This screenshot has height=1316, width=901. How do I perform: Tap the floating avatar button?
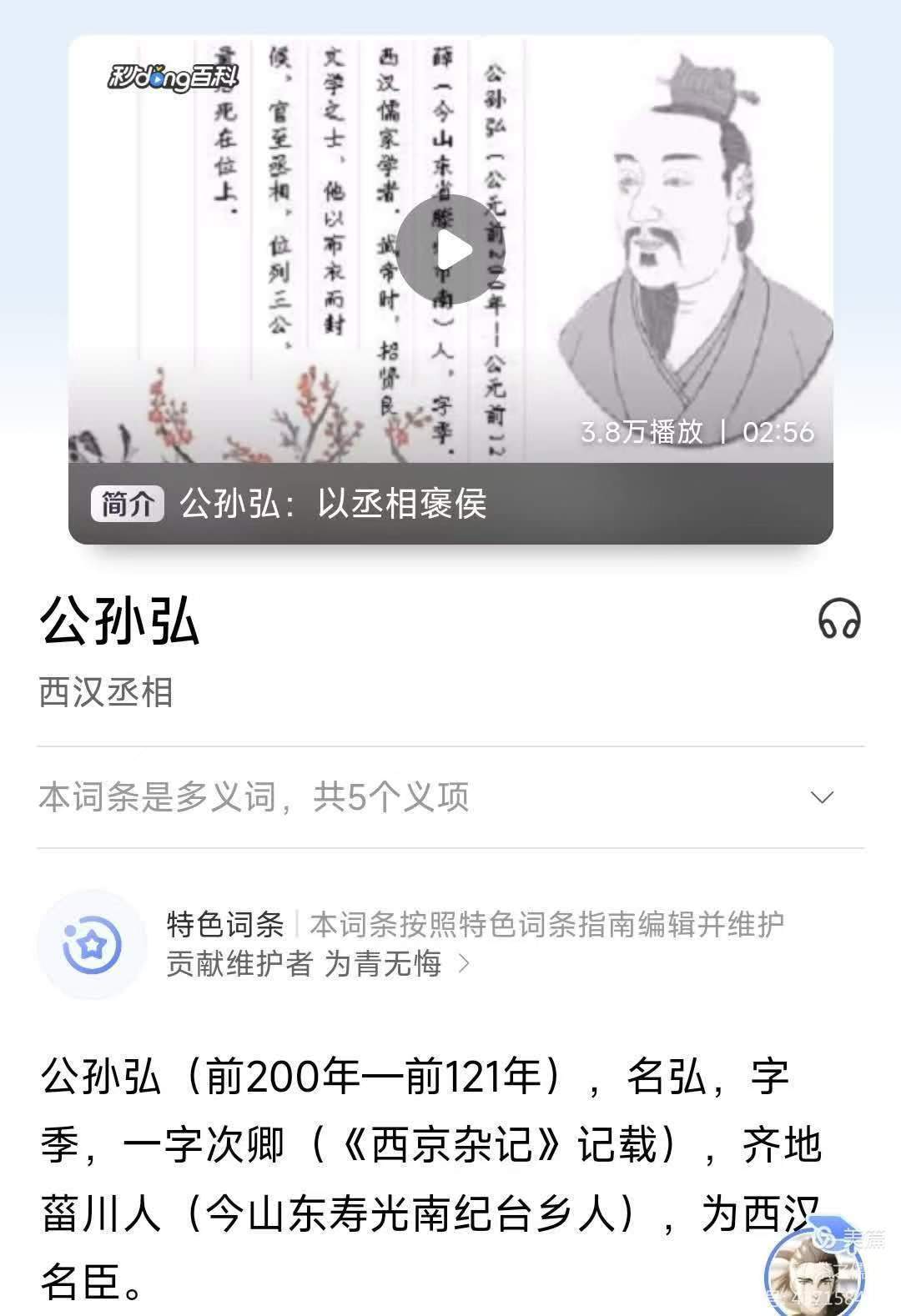pos(814,1272)
